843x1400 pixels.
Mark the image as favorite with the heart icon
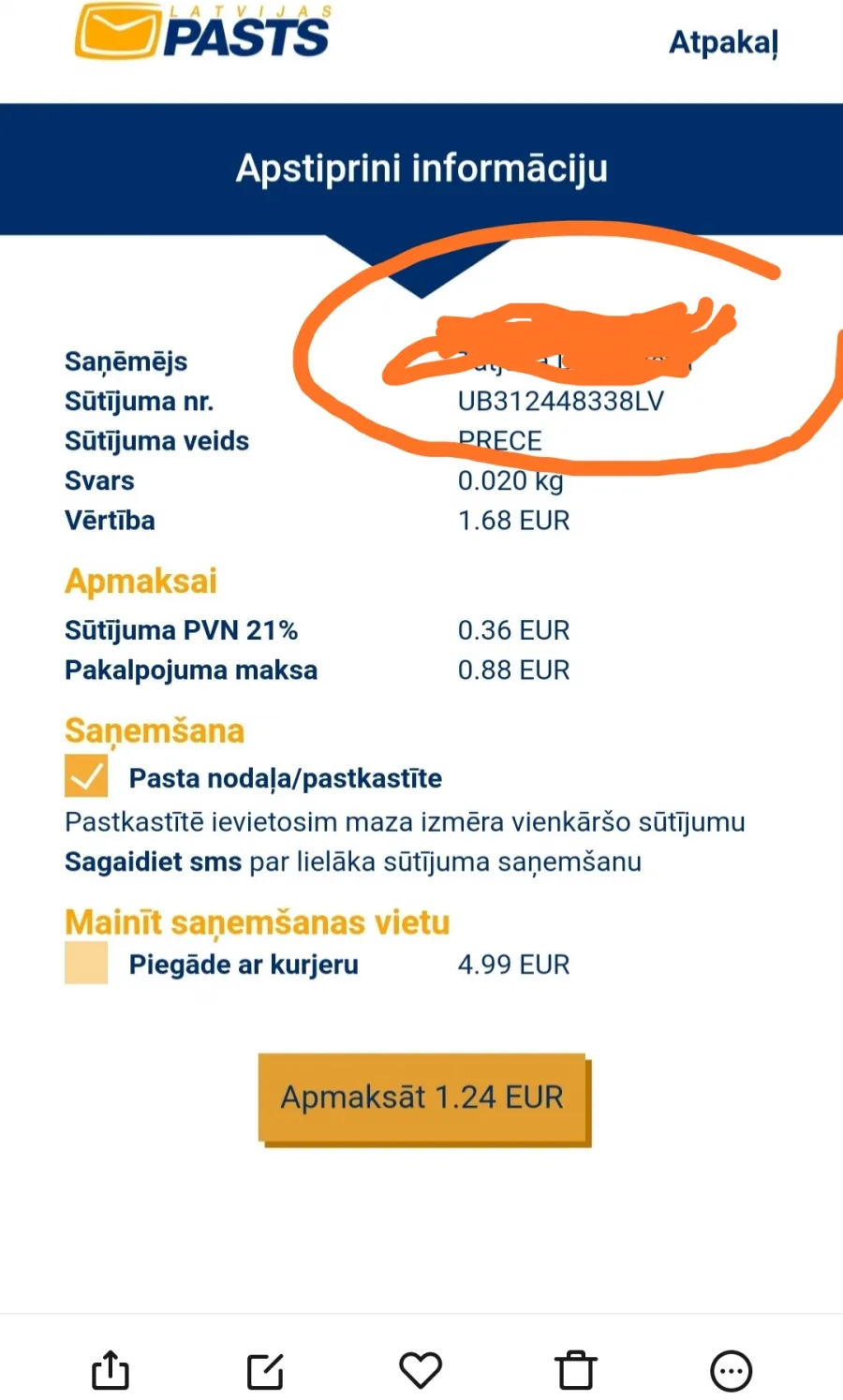[x=421, y=1370]
